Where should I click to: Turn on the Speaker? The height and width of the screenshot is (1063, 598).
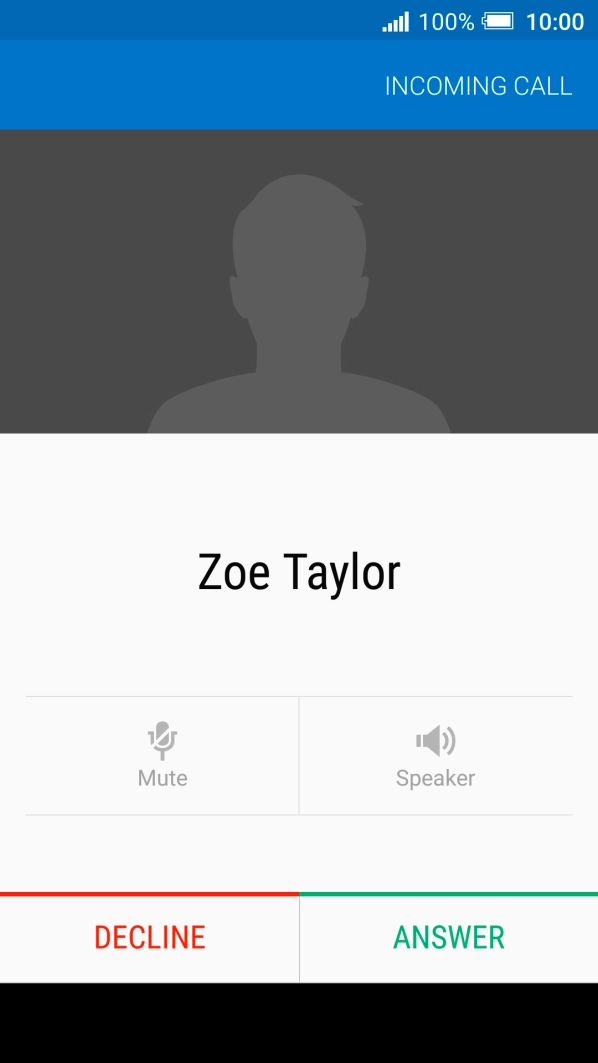click(436, 755)
